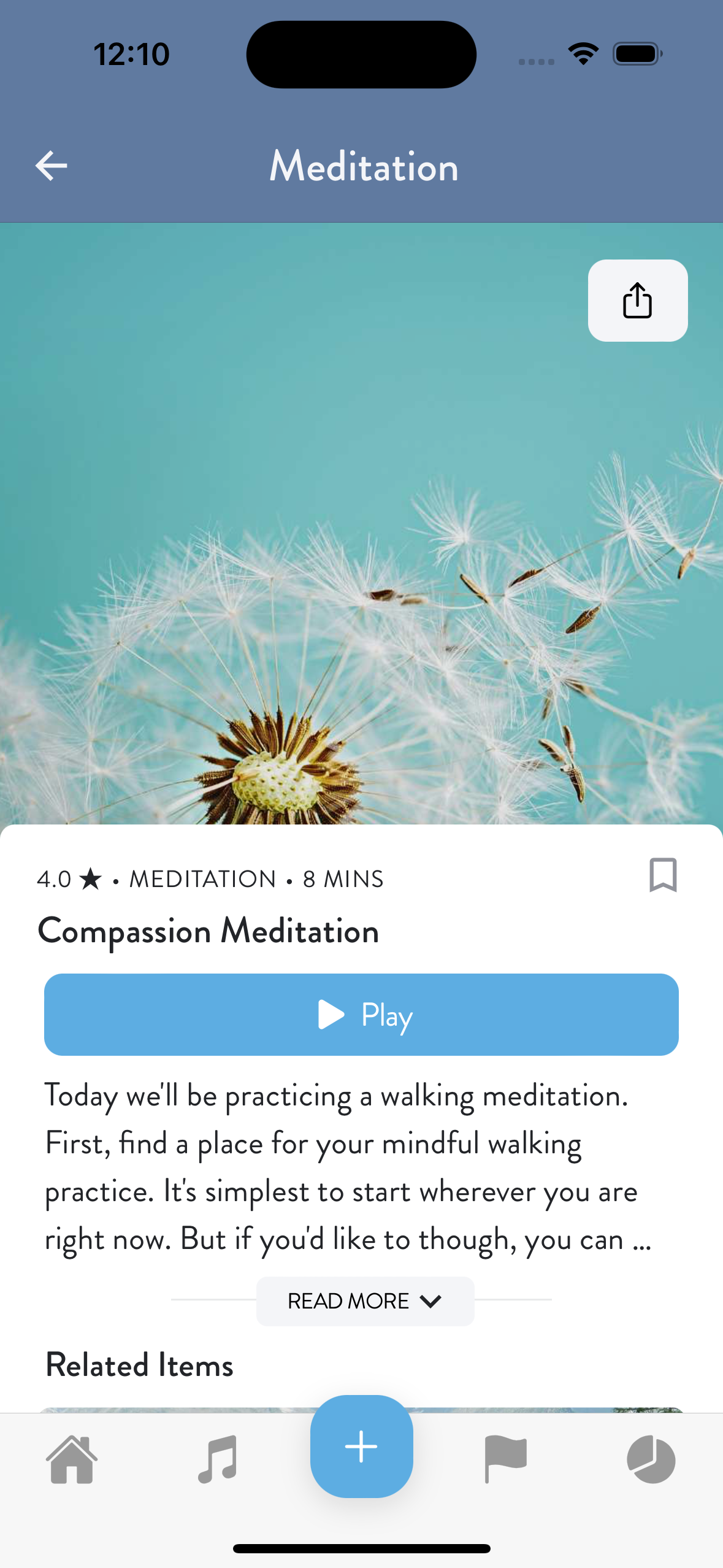Share this meditation
The image size is (723, 1568).
[637, 301]
